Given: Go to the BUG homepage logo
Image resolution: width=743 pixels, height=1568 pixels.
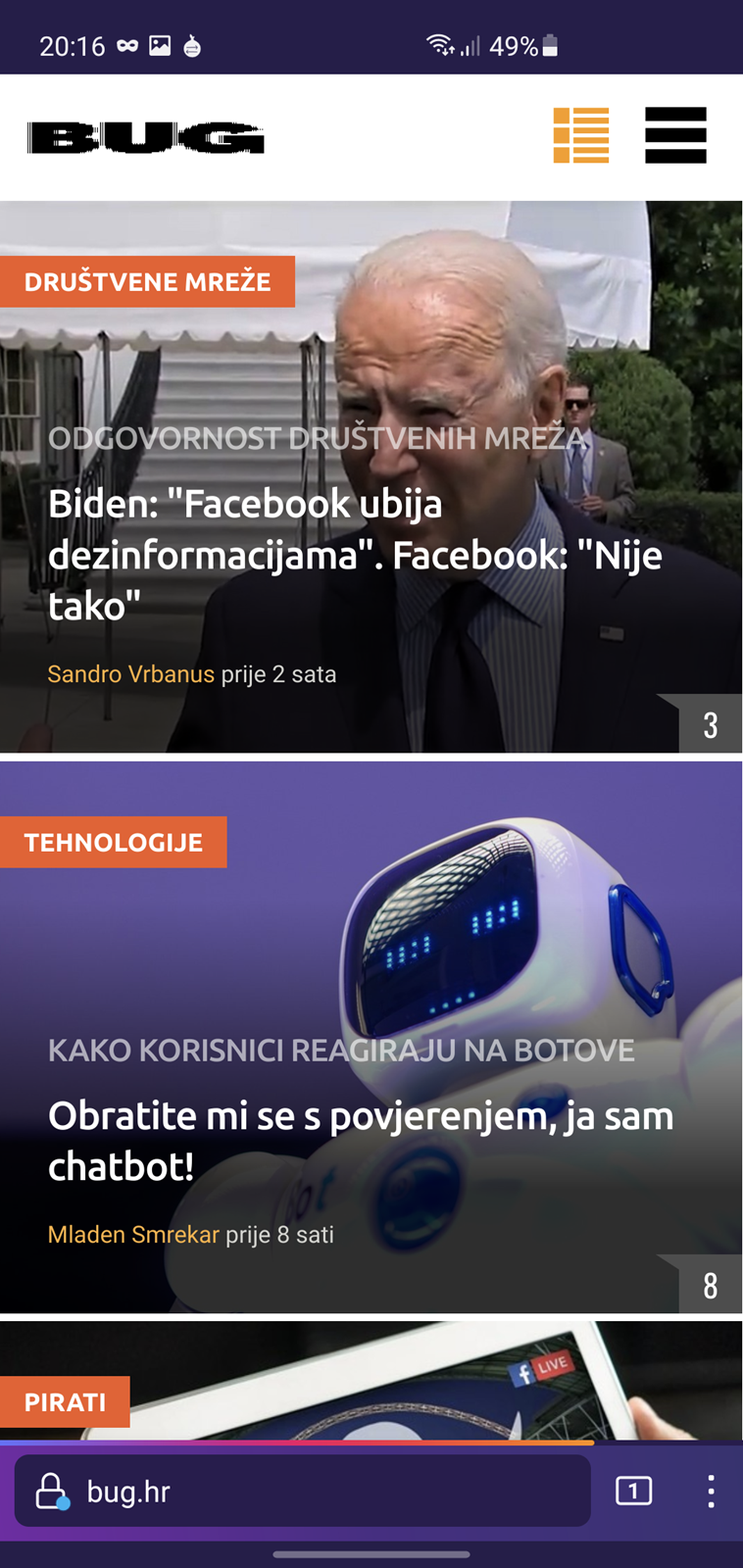Looking at the screenshot, I should 146,138.
